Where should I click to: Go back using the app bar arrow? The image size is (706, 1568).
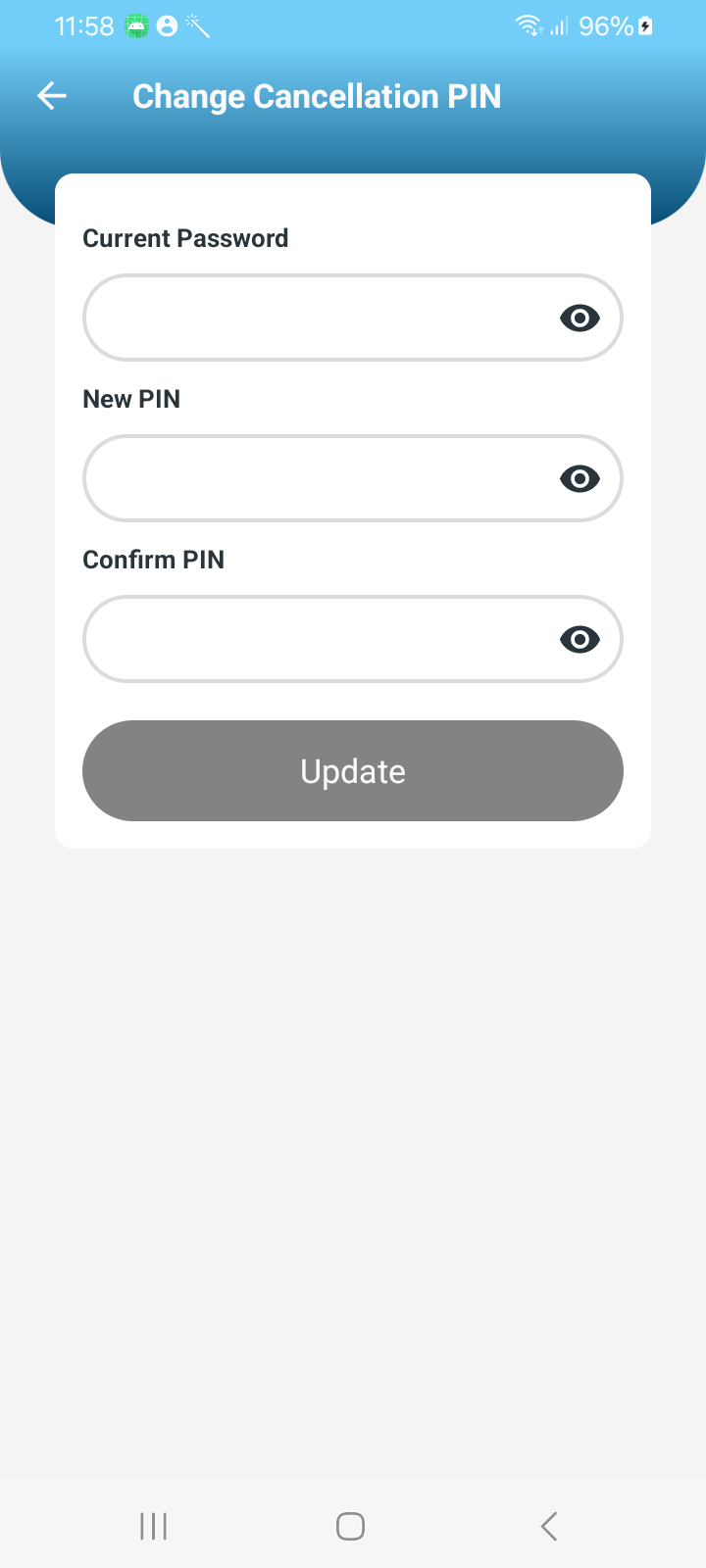(52, 95)
